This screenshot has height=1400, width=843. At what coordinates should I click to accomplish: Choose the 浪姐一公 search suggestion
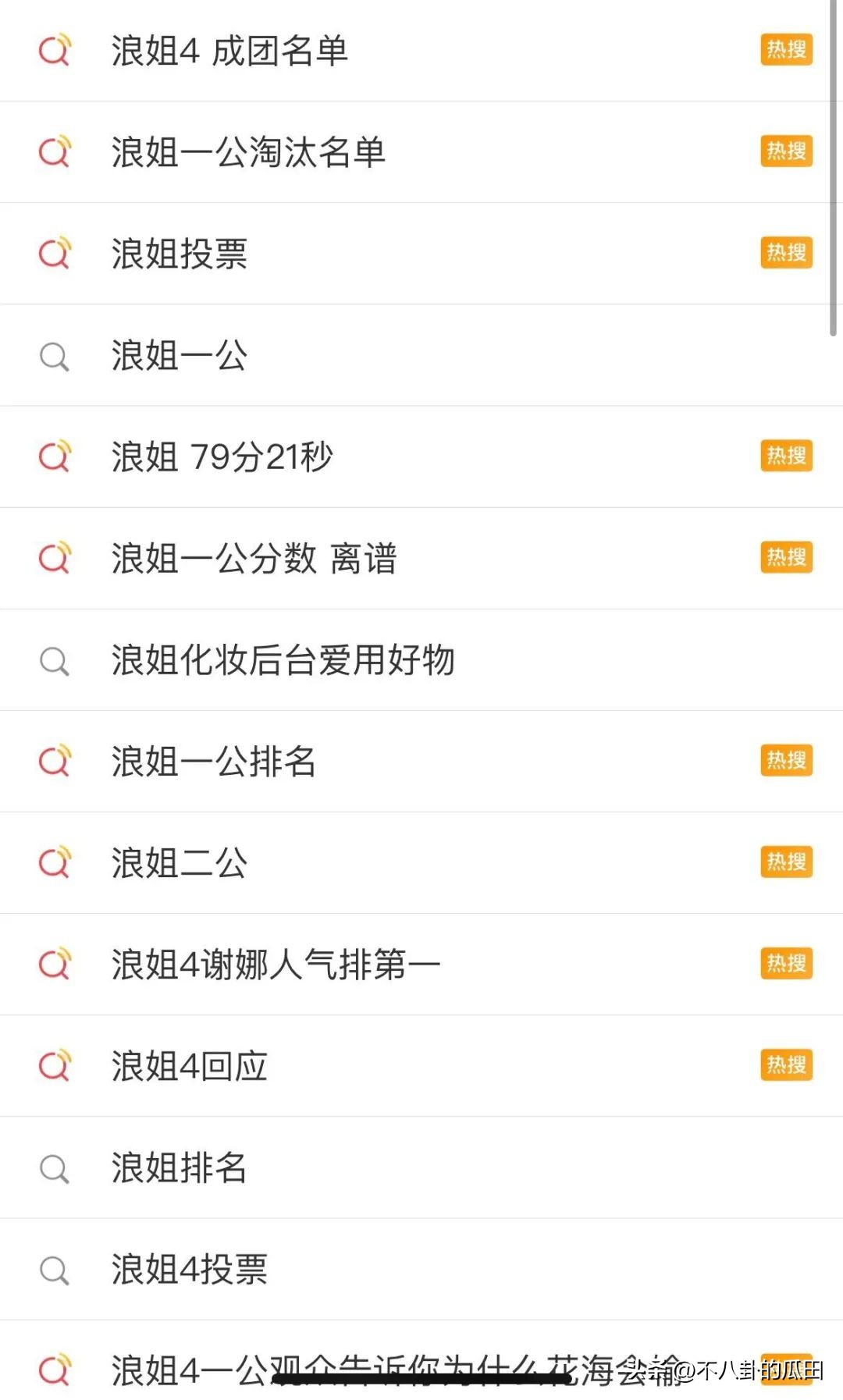pos(180,355)
